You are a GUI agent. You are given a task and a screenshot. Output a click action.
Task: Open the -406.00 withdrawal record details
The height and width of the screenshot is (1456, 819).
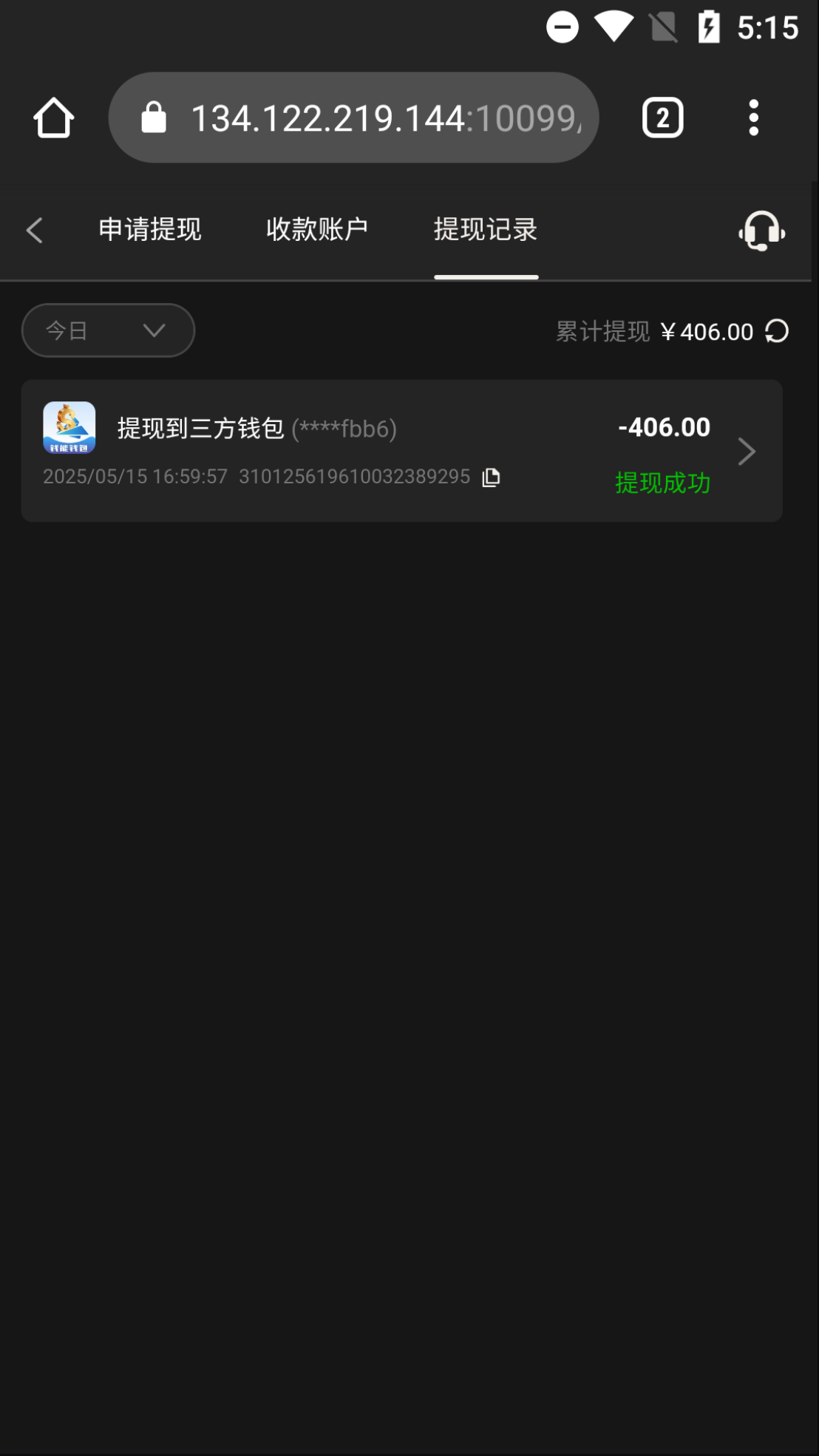pos(401,451)
